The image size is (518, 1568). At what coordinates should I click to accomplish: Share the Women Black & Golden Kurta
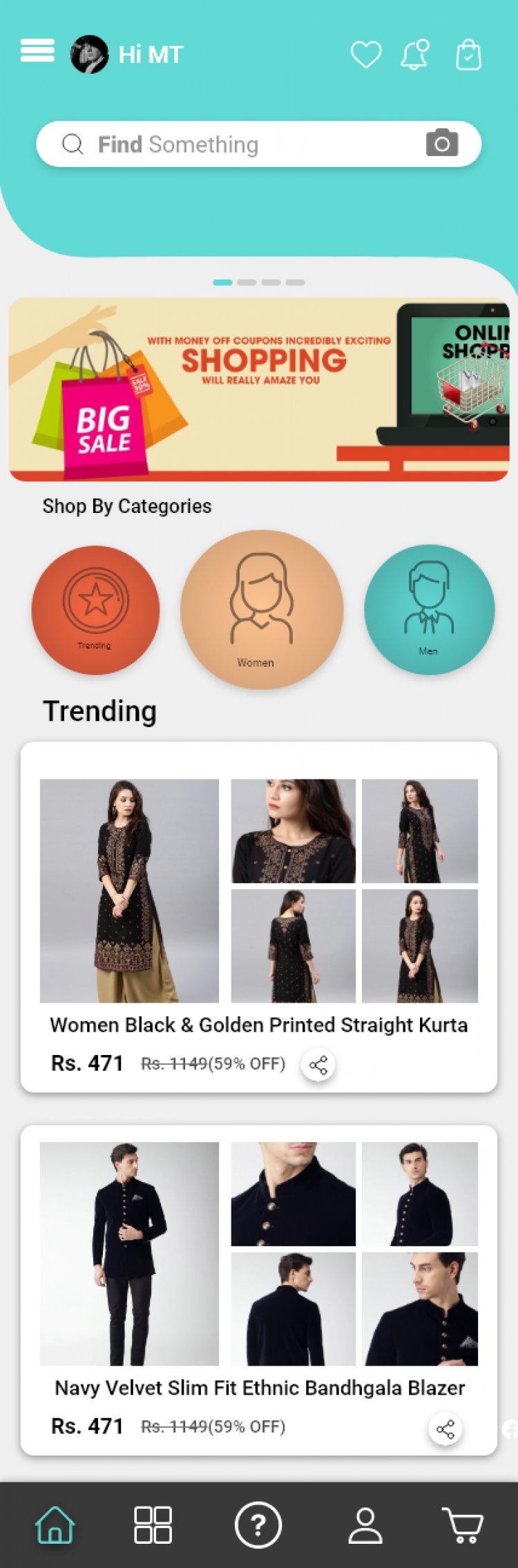(318, 1064)
